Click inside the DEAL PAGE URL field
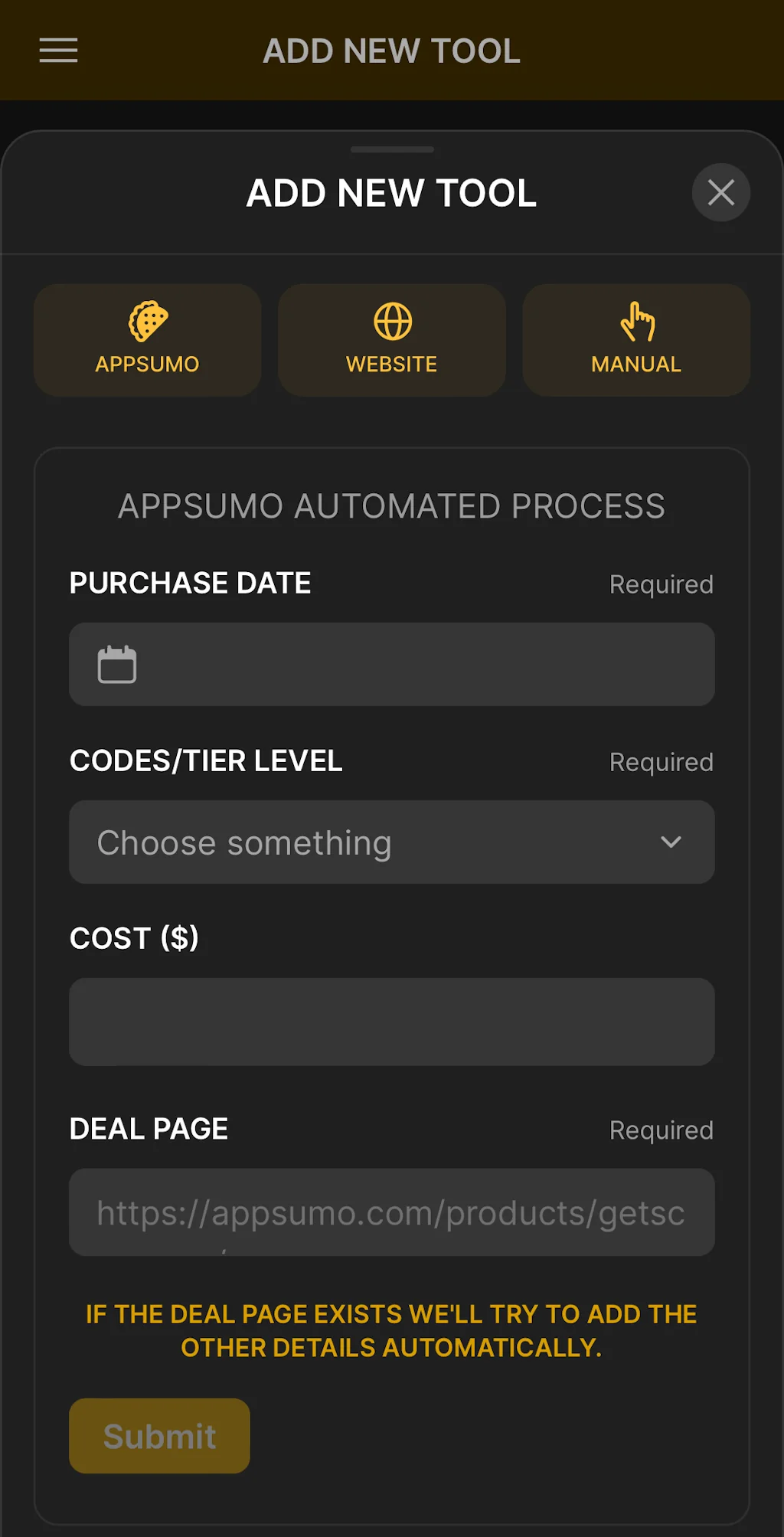 point(392,1212)
